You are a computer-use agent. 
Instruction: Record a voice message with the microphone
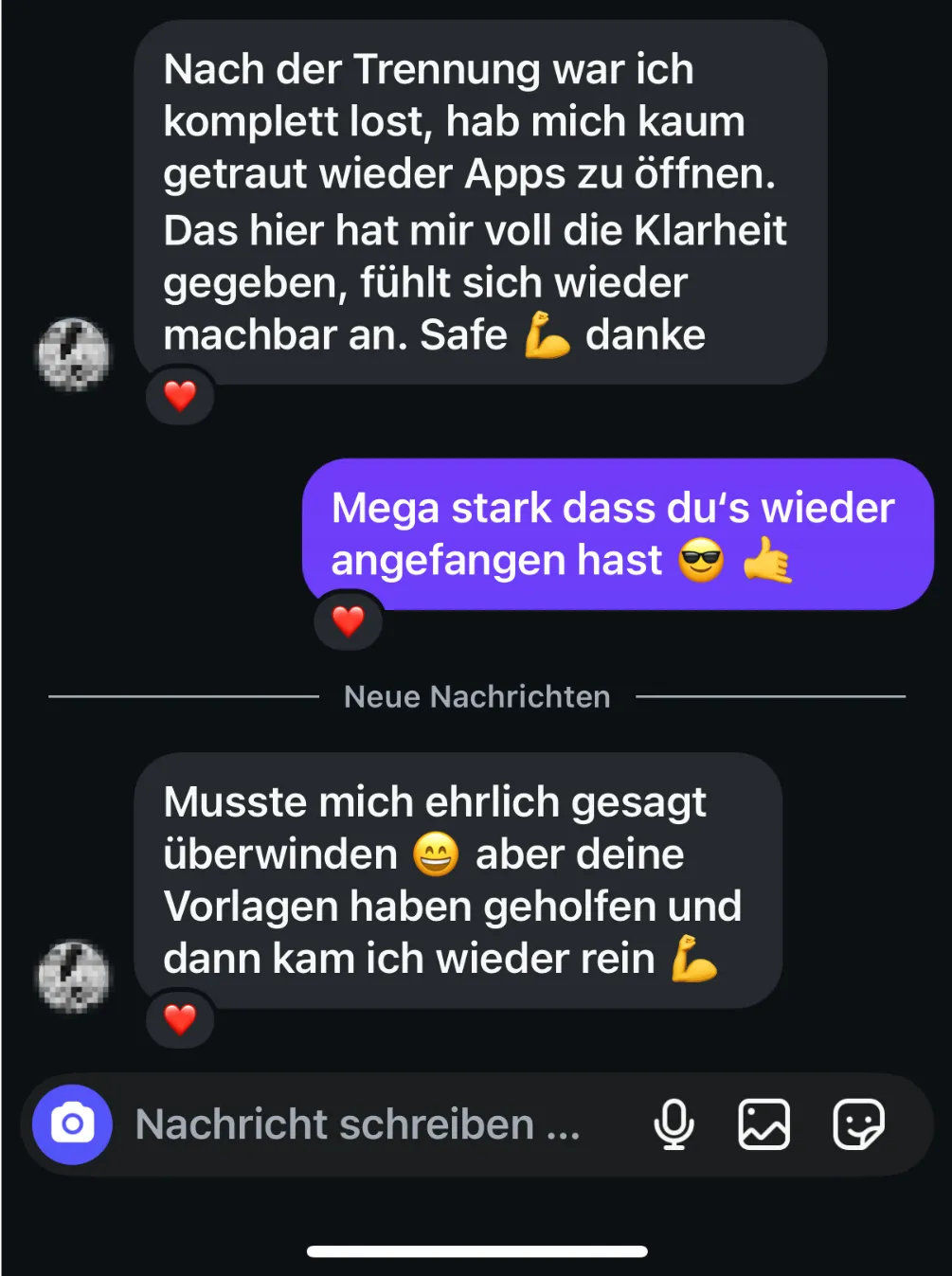674,1124
